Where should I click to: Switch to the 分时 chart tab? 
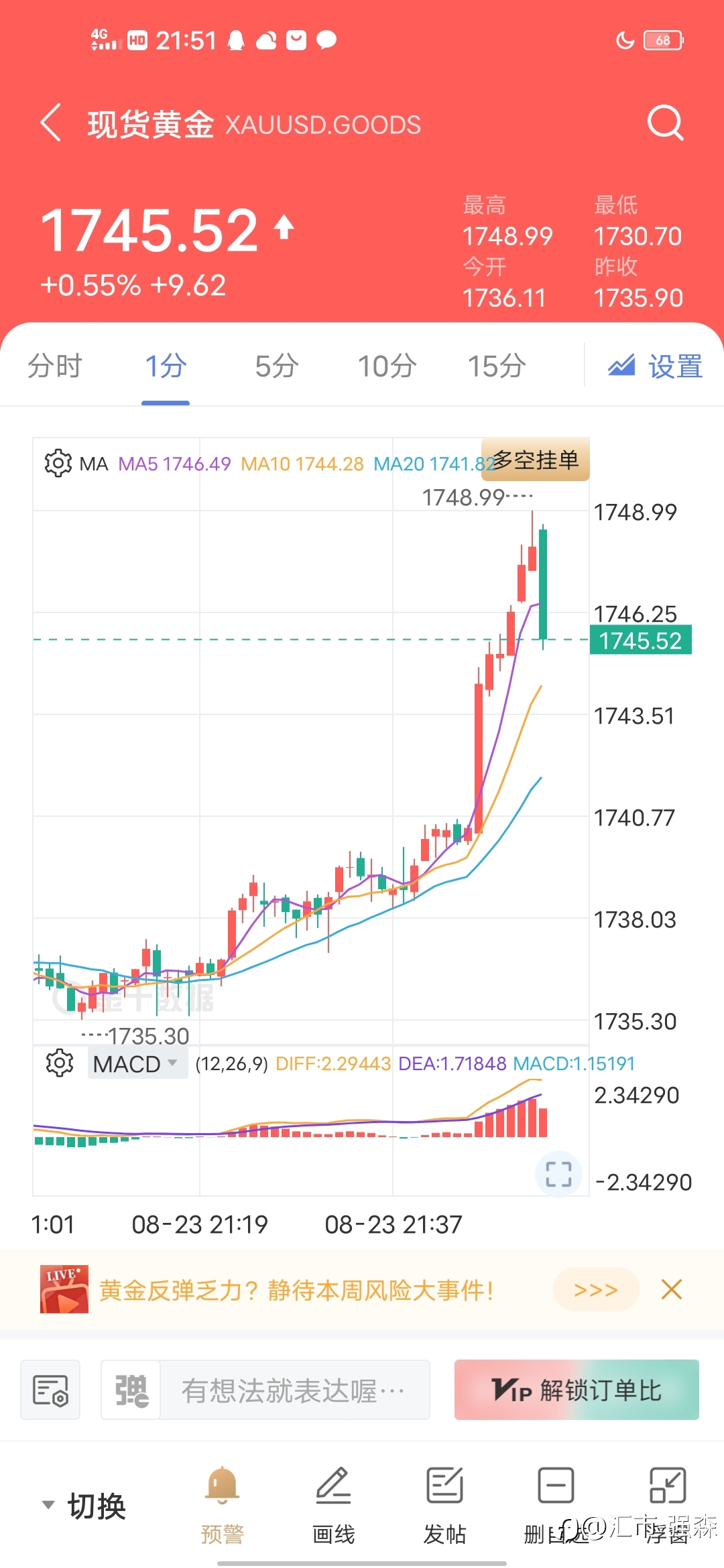click(x=55, y=367)
